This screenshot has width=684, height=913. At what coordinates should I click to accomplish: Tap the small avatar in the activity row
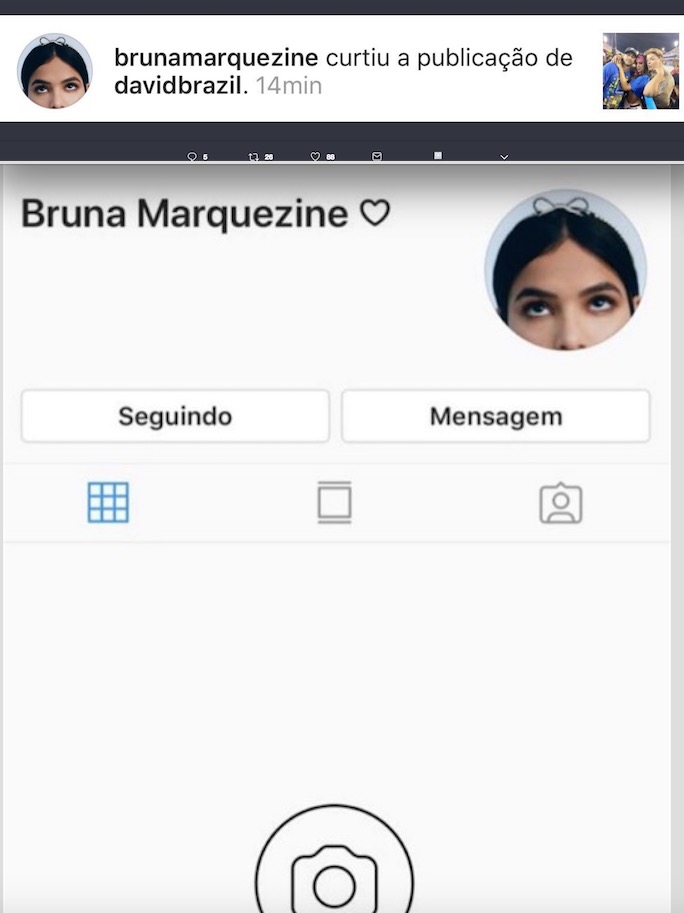pyautogui.click(x=55, y=71)
